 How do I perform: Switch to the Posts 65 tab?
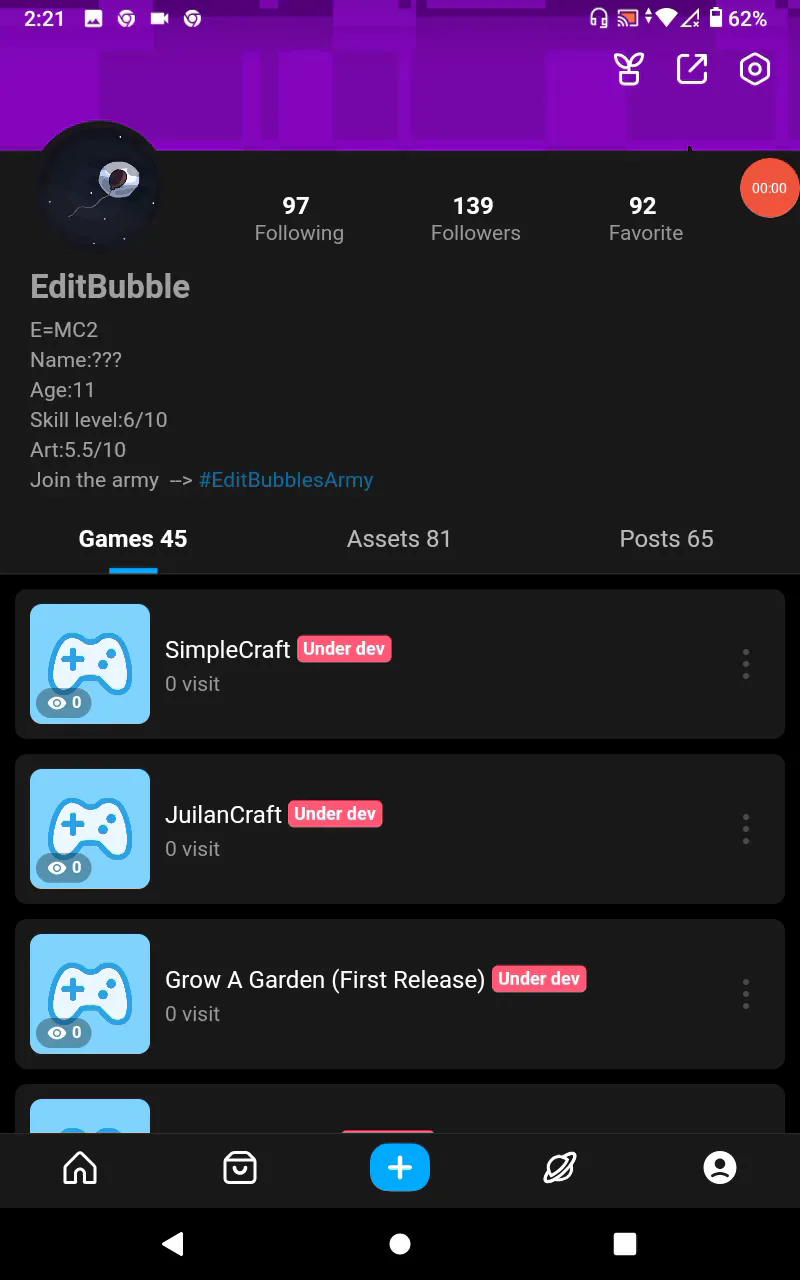[x=666, y=539]
